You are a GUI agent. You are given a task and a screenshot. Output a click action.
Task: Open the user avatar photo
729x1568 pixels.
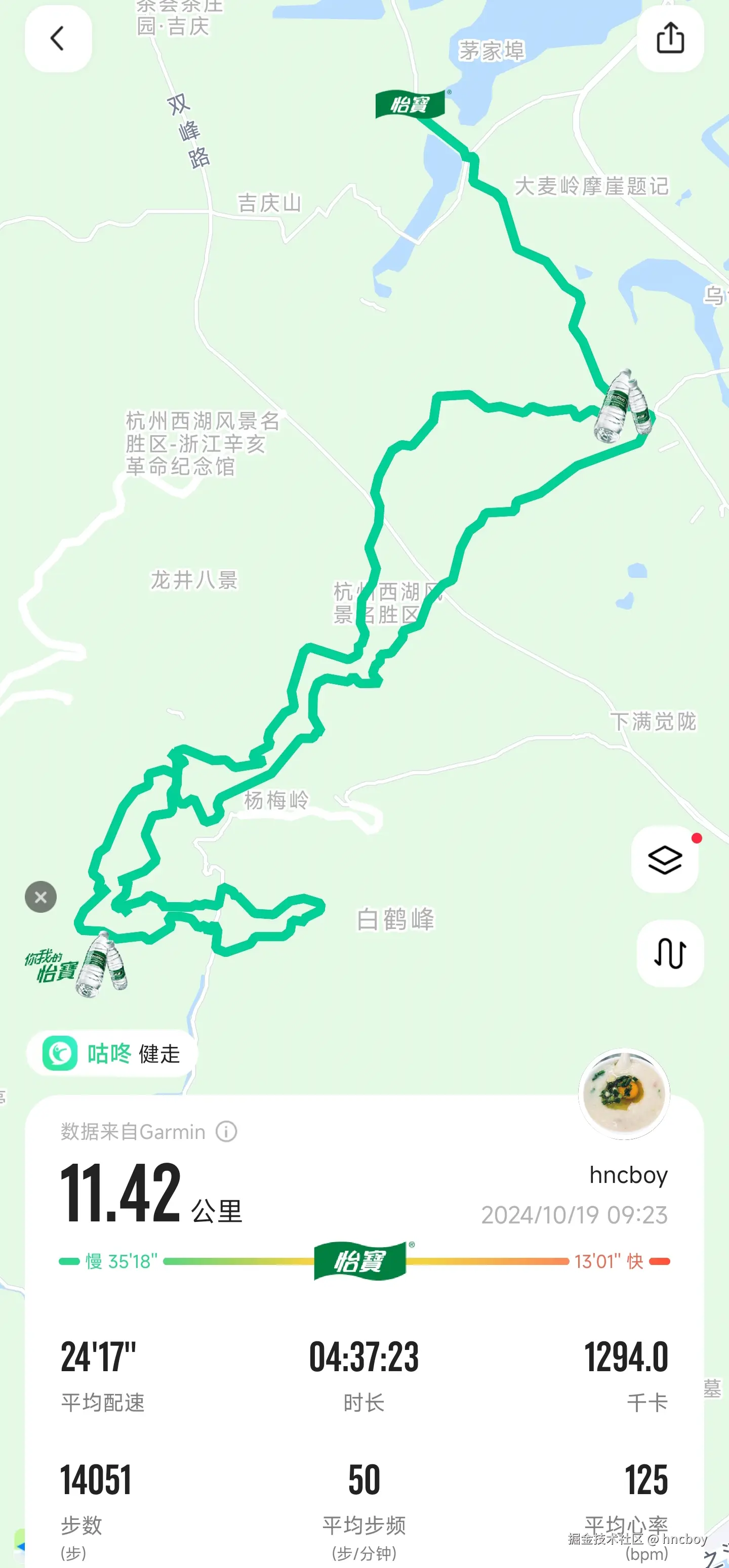624,1094
